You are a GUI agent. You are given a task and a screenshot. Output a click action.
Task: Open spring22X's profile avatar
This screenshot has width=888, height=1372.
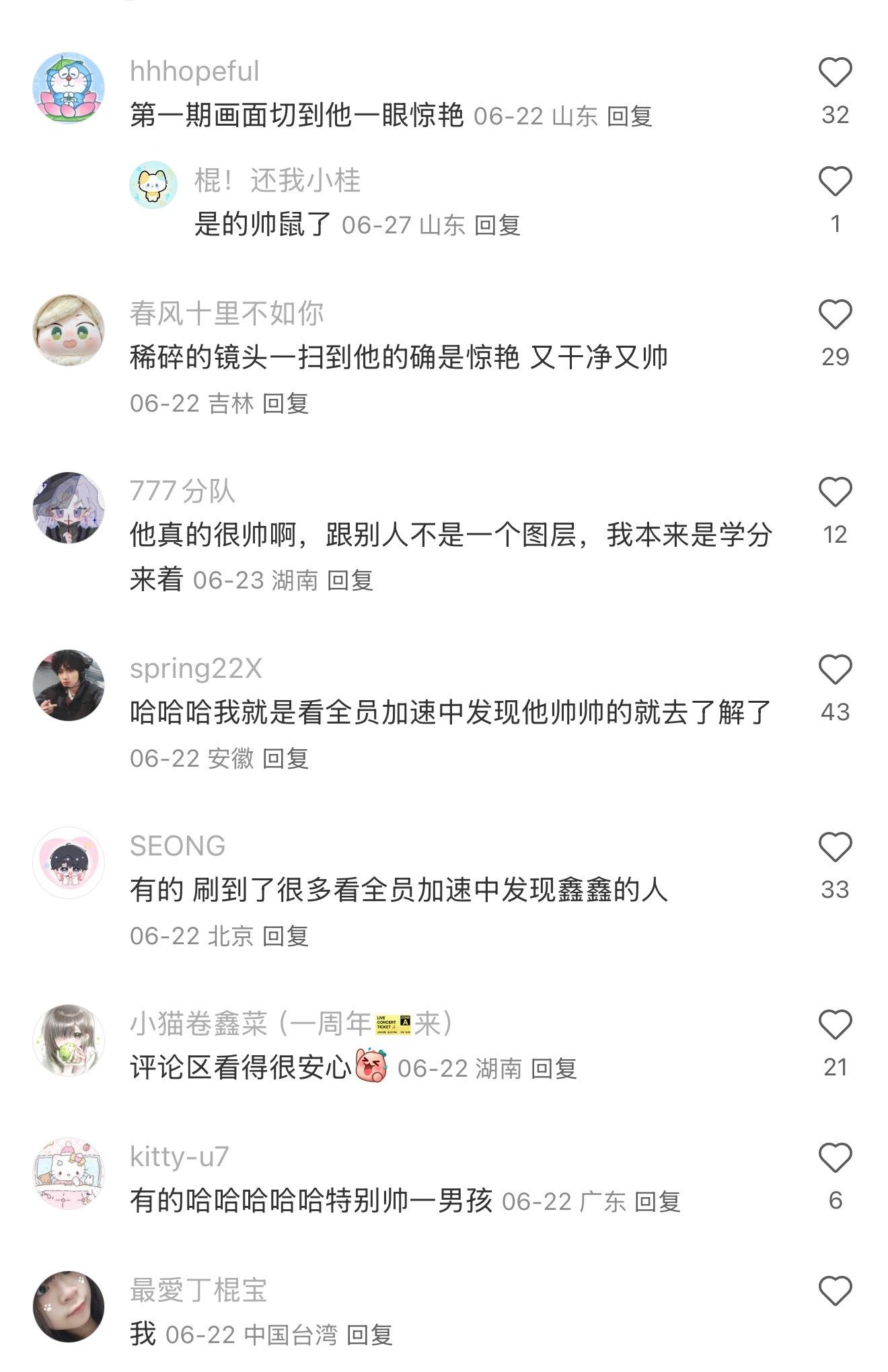[x=69, y=685]
